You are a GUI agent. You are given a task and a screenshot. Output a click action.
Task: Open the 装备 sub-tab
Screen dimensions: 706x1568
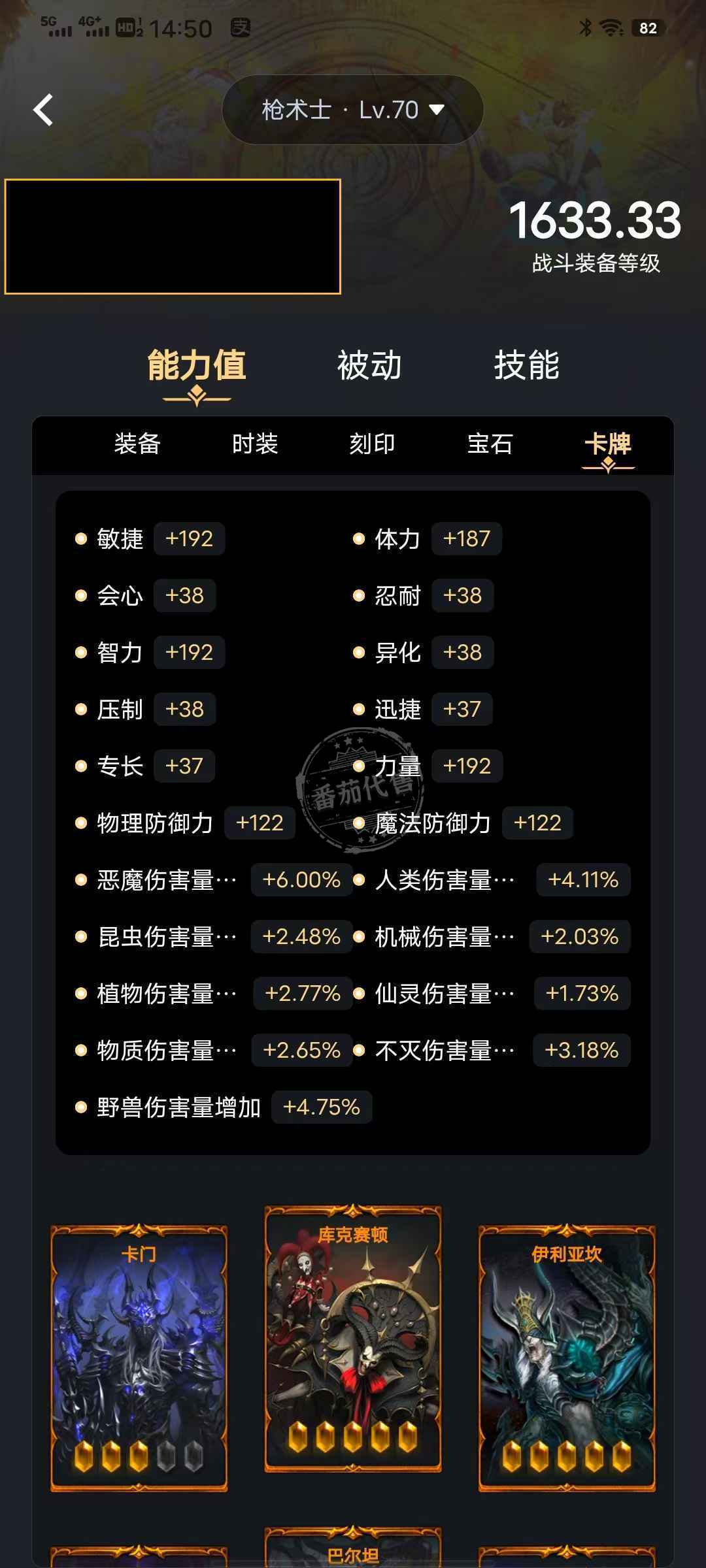coord(137,444)
